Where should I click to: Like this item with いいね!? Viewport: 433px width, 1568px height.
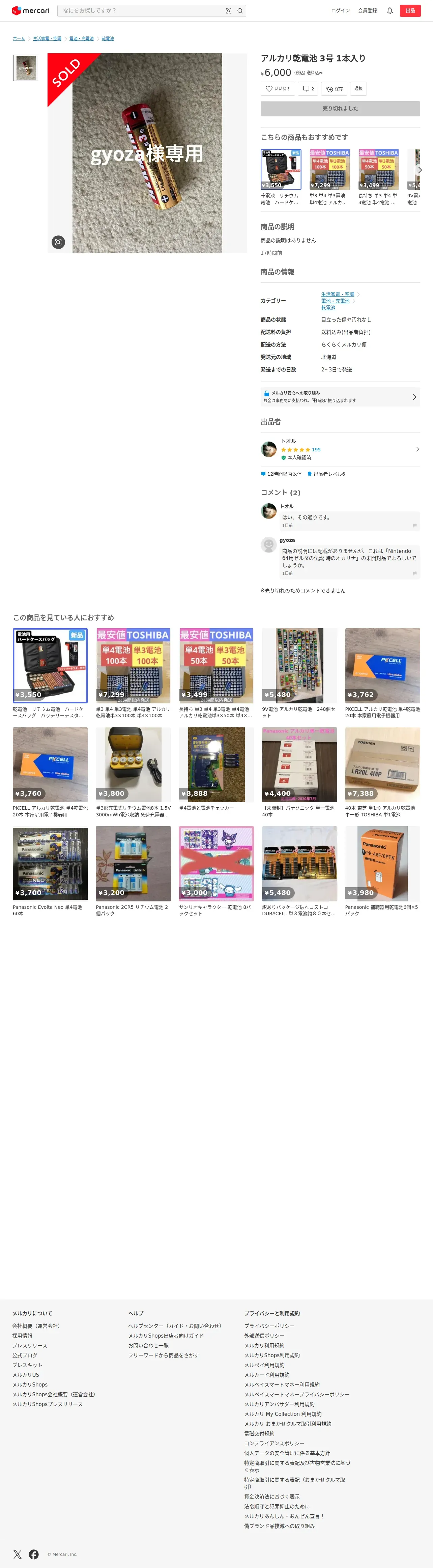click(278, 89)
